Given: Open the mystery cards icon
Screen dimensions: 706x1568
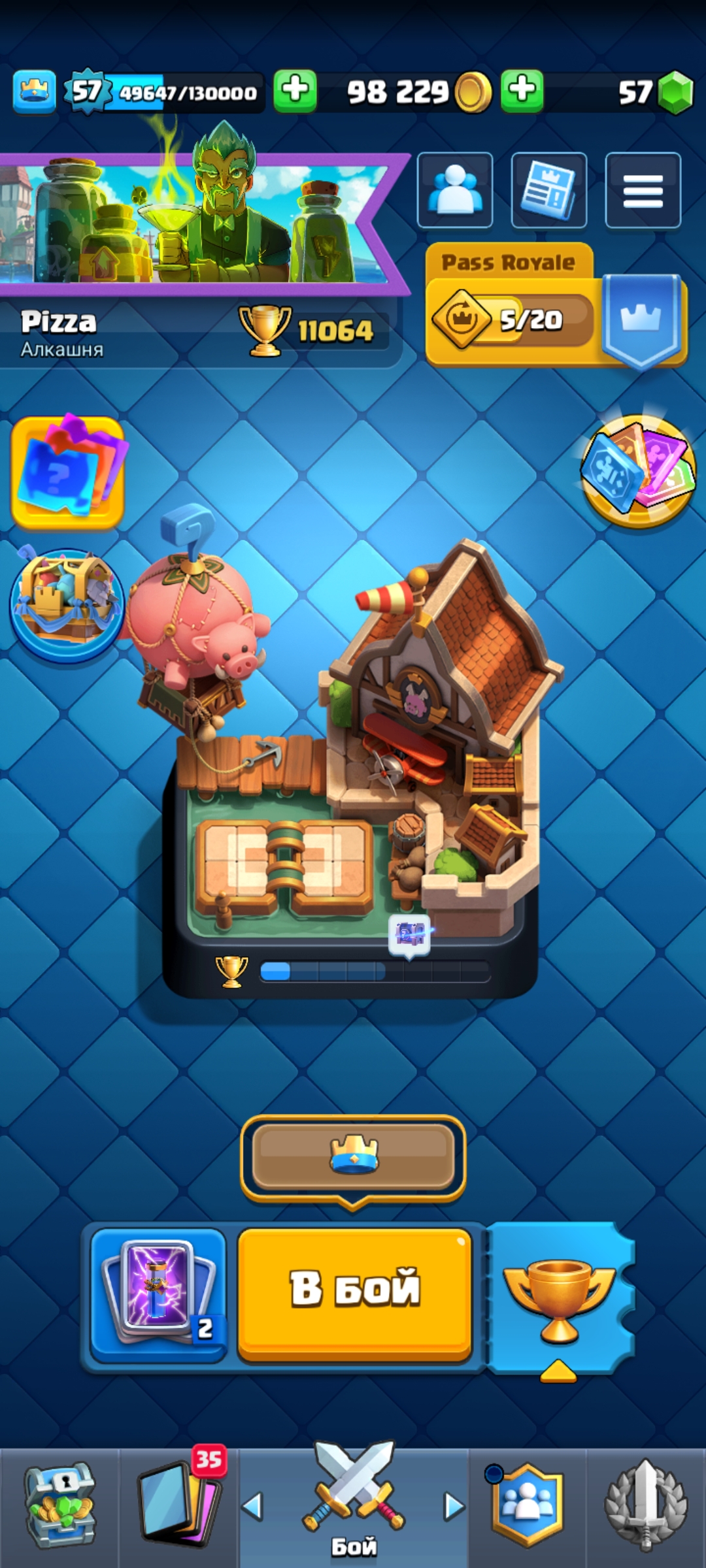Looking at the screenshot, I should click(x=67, y=472).
